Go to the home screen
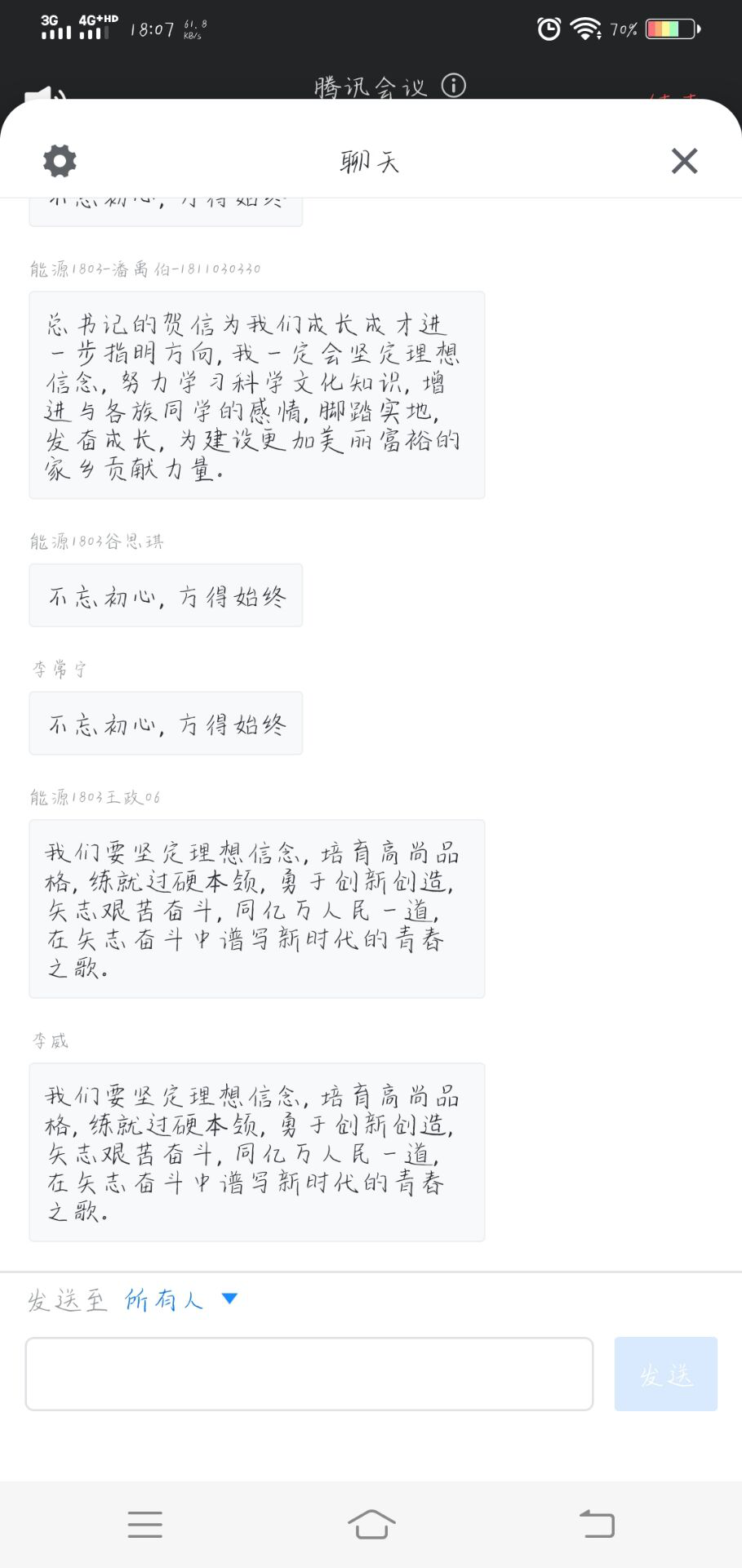The image size is (742, 1568). 371,1524
